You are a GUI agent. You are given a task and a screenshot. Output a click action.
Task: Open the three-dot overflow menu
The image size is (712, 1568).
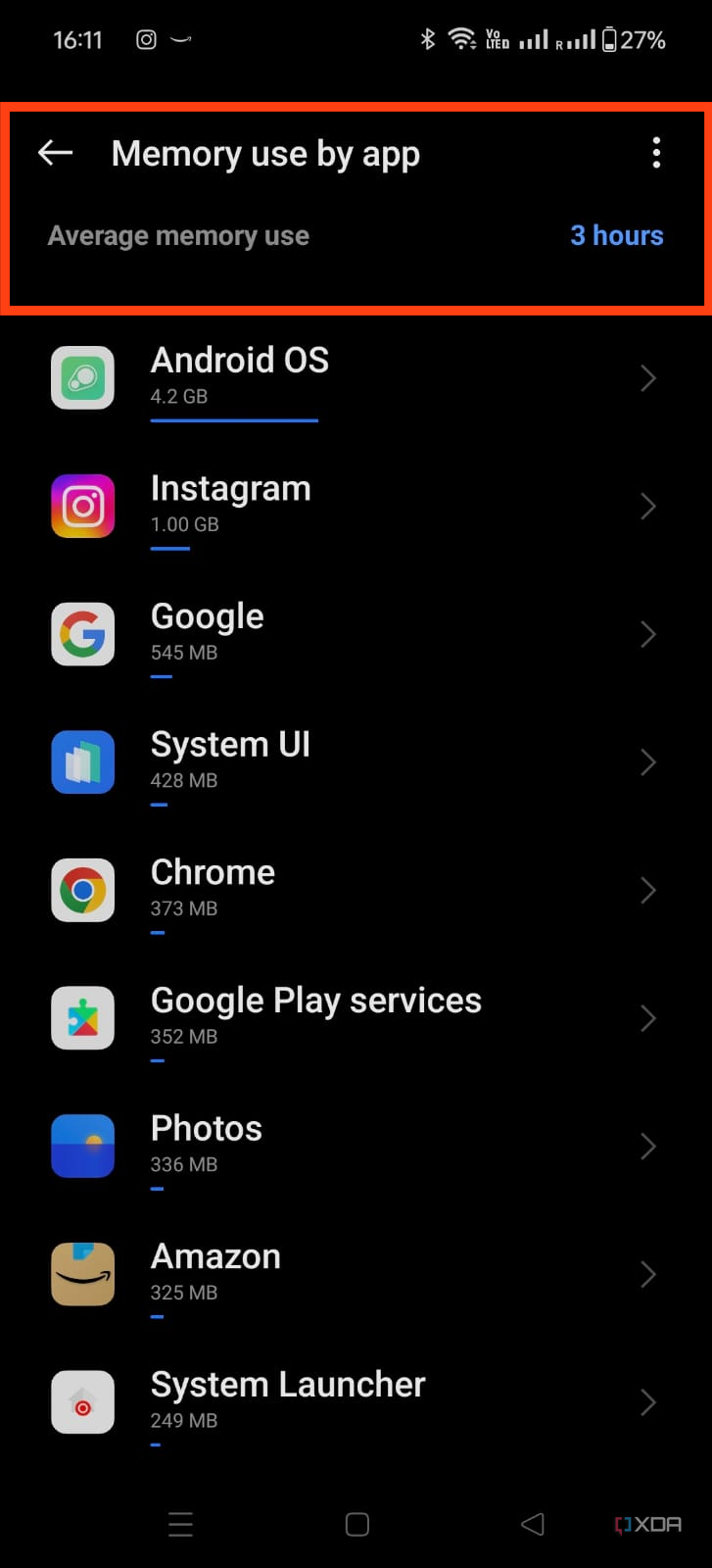coord(656,153)
